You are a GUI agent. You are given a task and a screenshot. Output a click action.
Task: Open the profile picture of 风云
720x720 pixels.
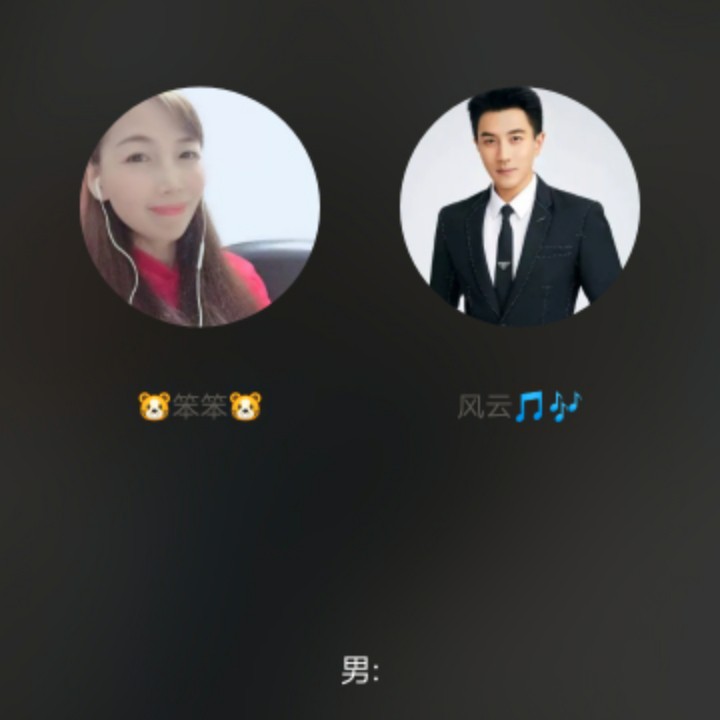point(520,207)
